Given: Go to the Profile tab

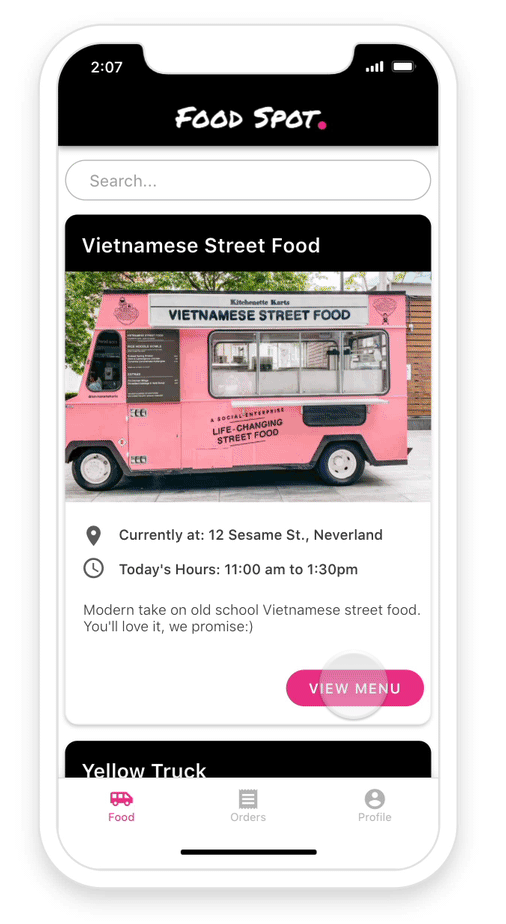Looking at the screenshot, I should (375, 807).
